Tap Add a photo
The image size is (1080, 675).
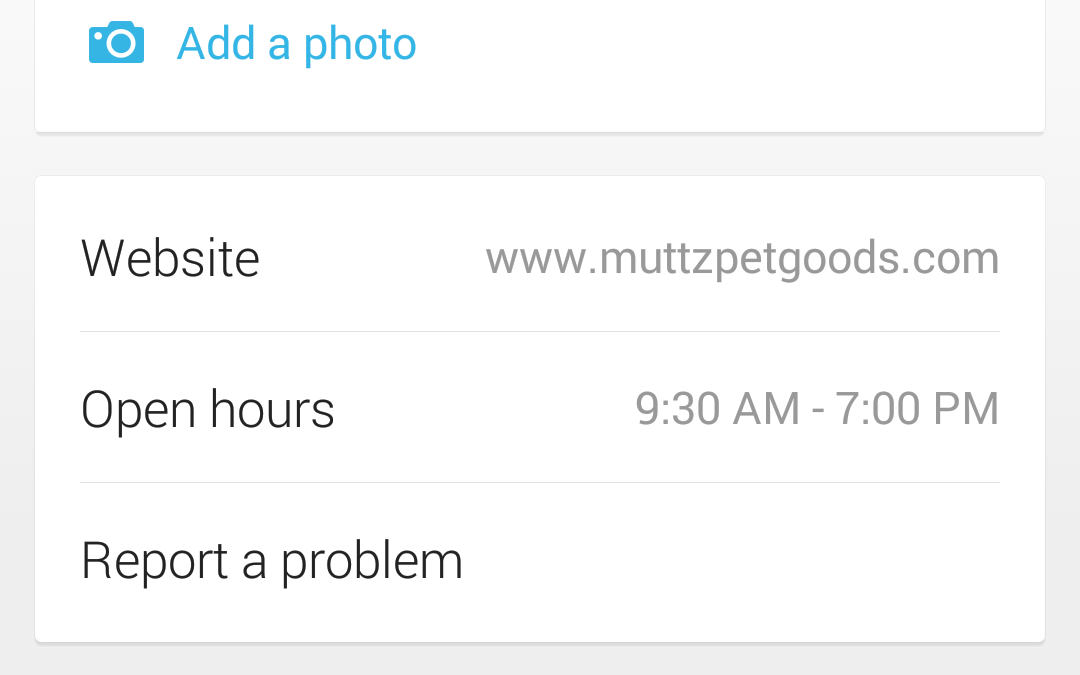coord(296,44)
